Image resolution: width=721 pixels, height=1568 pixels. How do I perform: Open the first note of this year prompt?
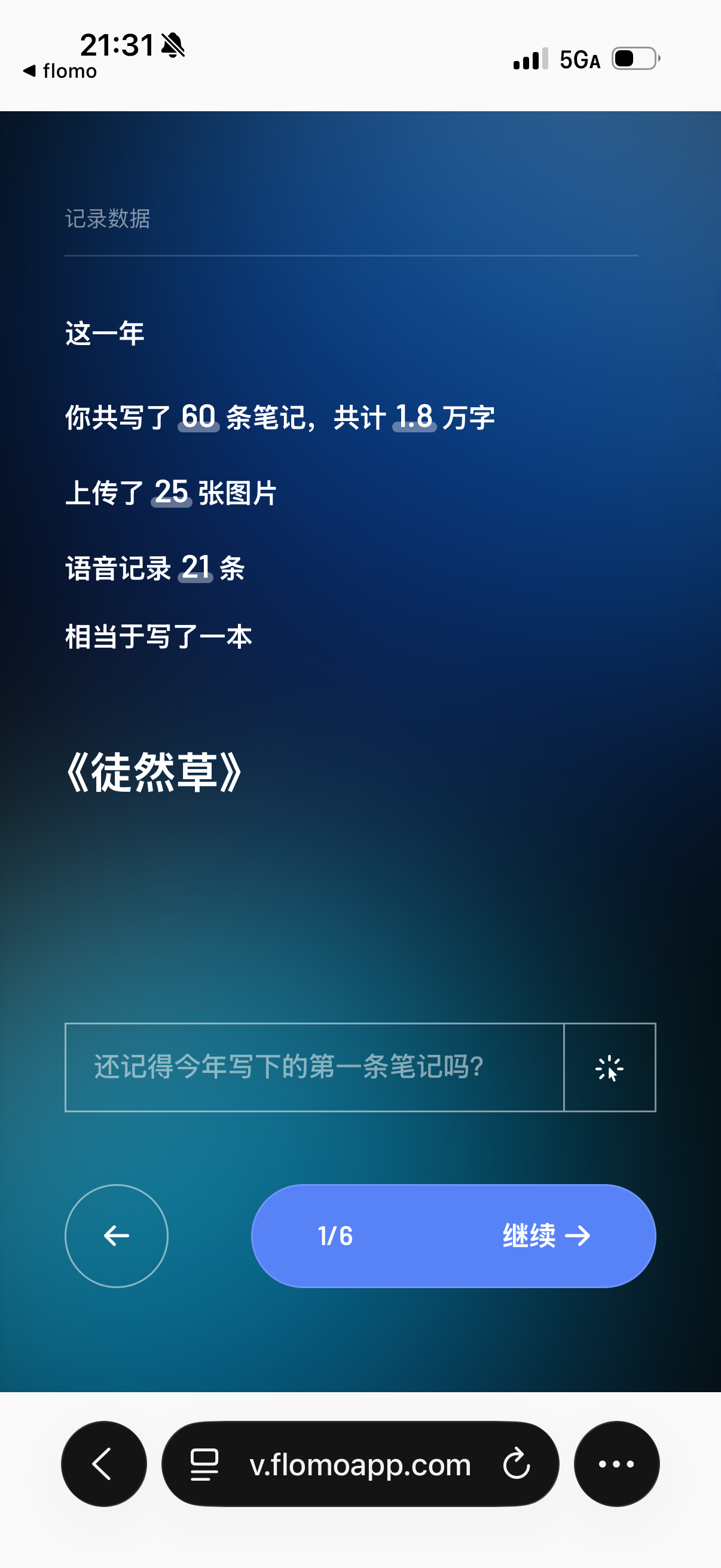[x=314, y=1067]
